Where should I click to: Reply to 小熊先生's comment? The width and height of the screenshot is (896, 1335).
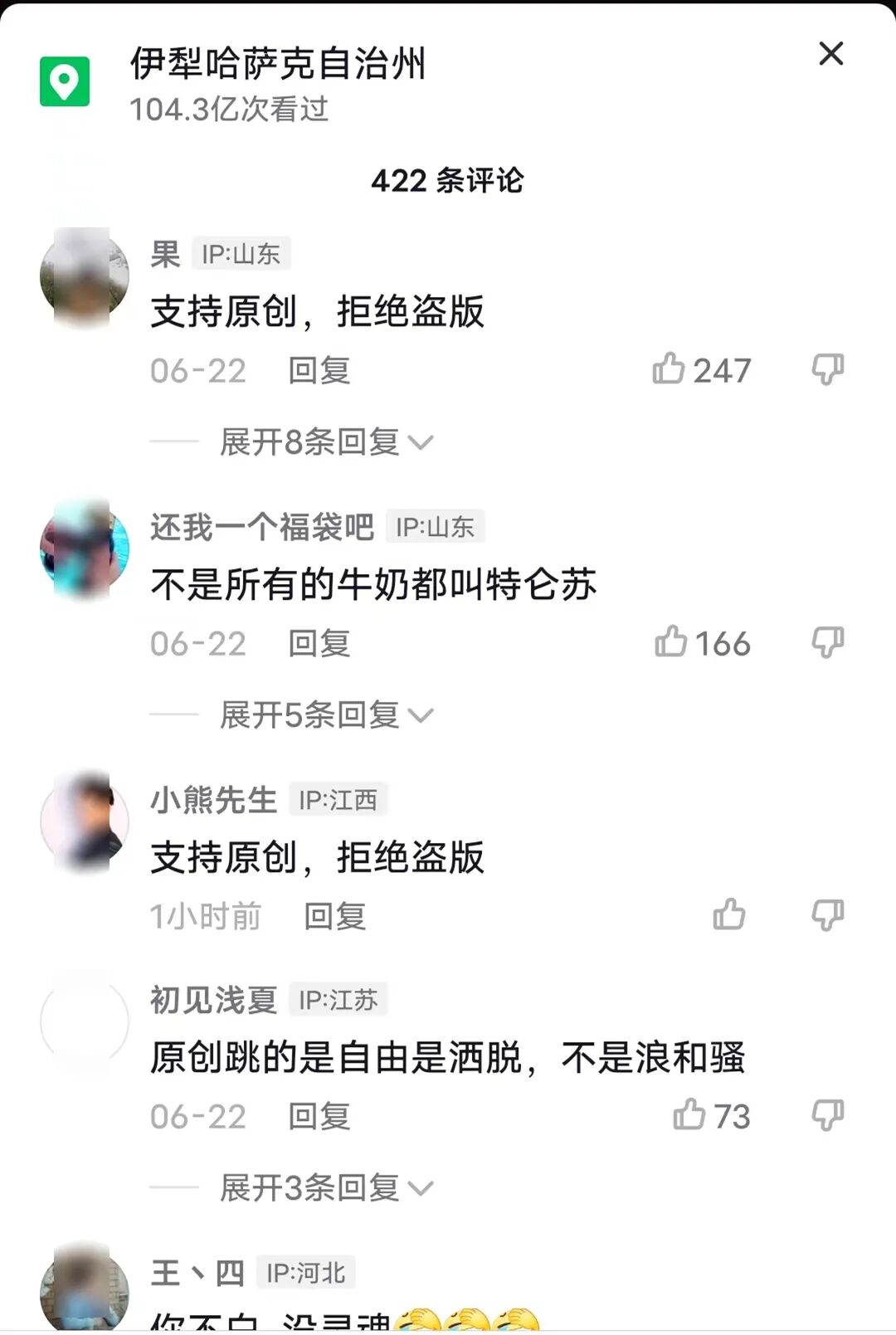(x=334, y=917)
